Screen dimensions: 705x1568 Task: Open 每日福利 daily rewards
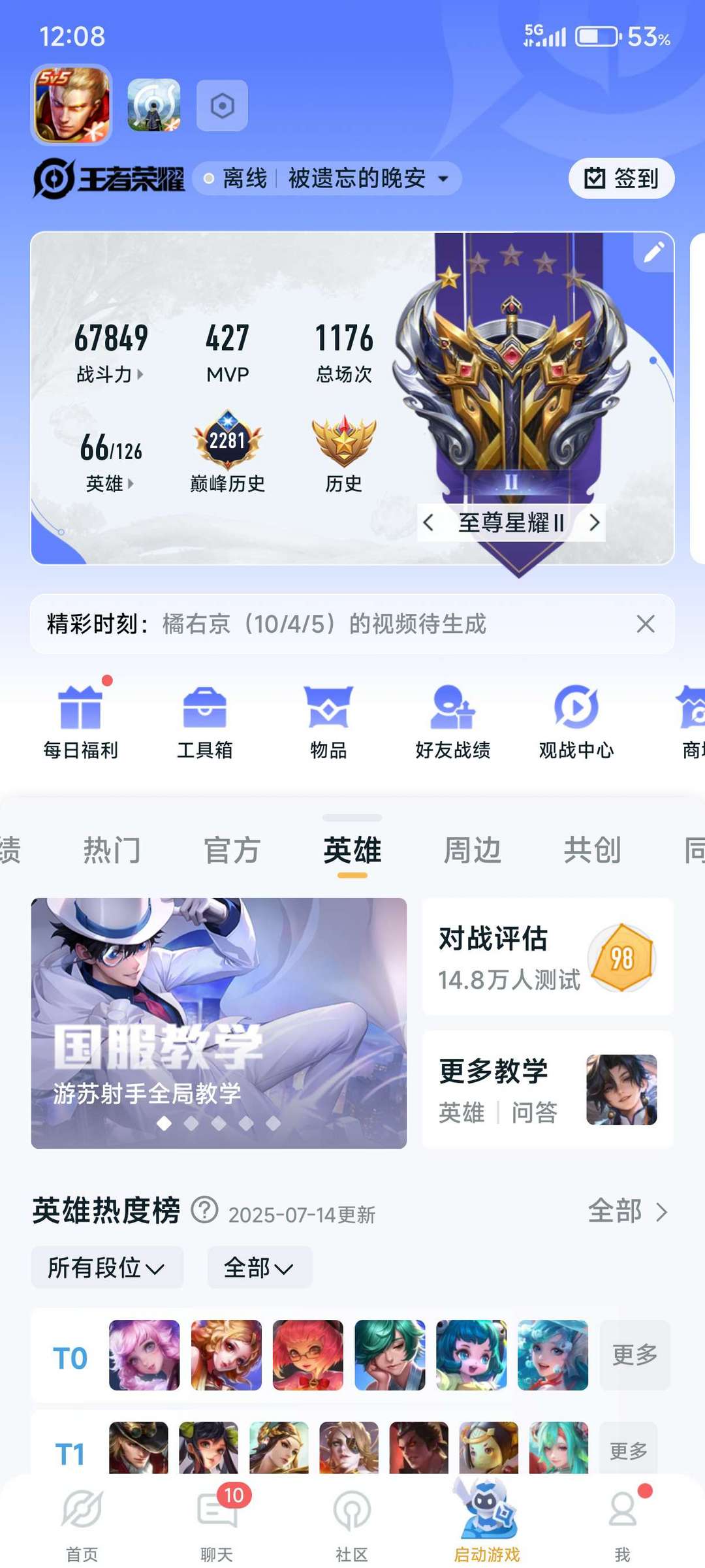click(x=80, y=722)
